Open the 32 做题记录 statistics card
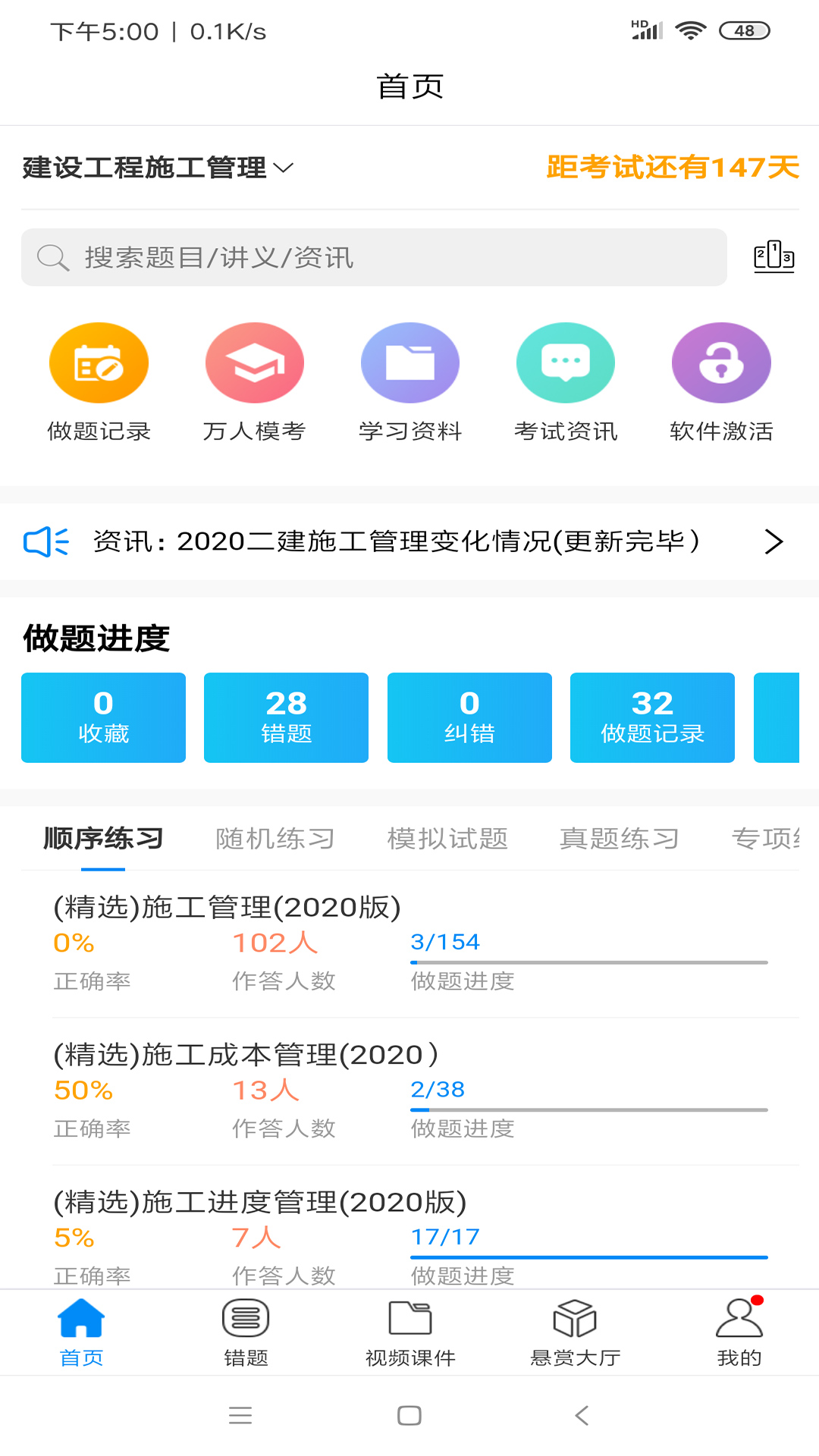The width and height of the screenshot is (819, 1456). click(x=652, y=717)
